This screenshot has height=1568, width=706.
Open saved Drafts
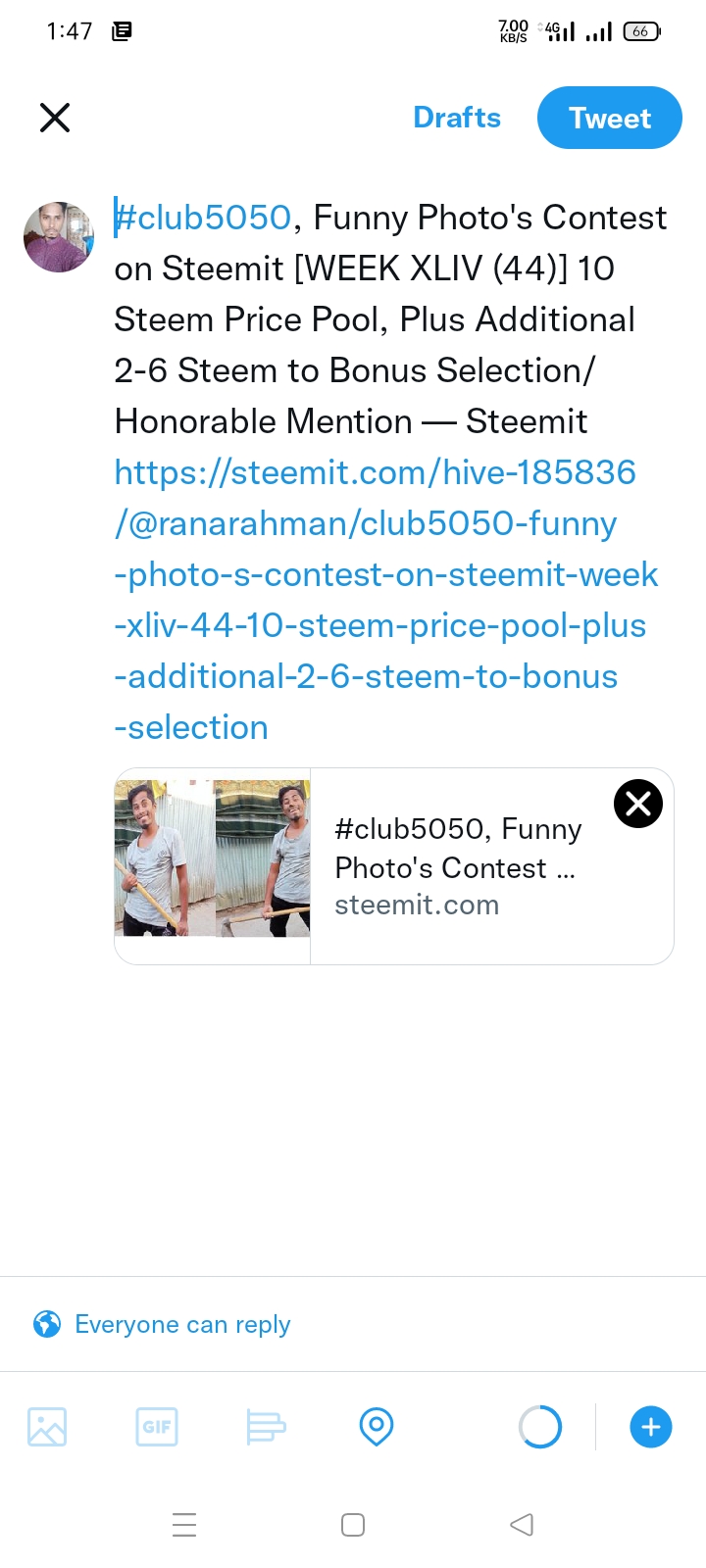click(x=457, y=118)
